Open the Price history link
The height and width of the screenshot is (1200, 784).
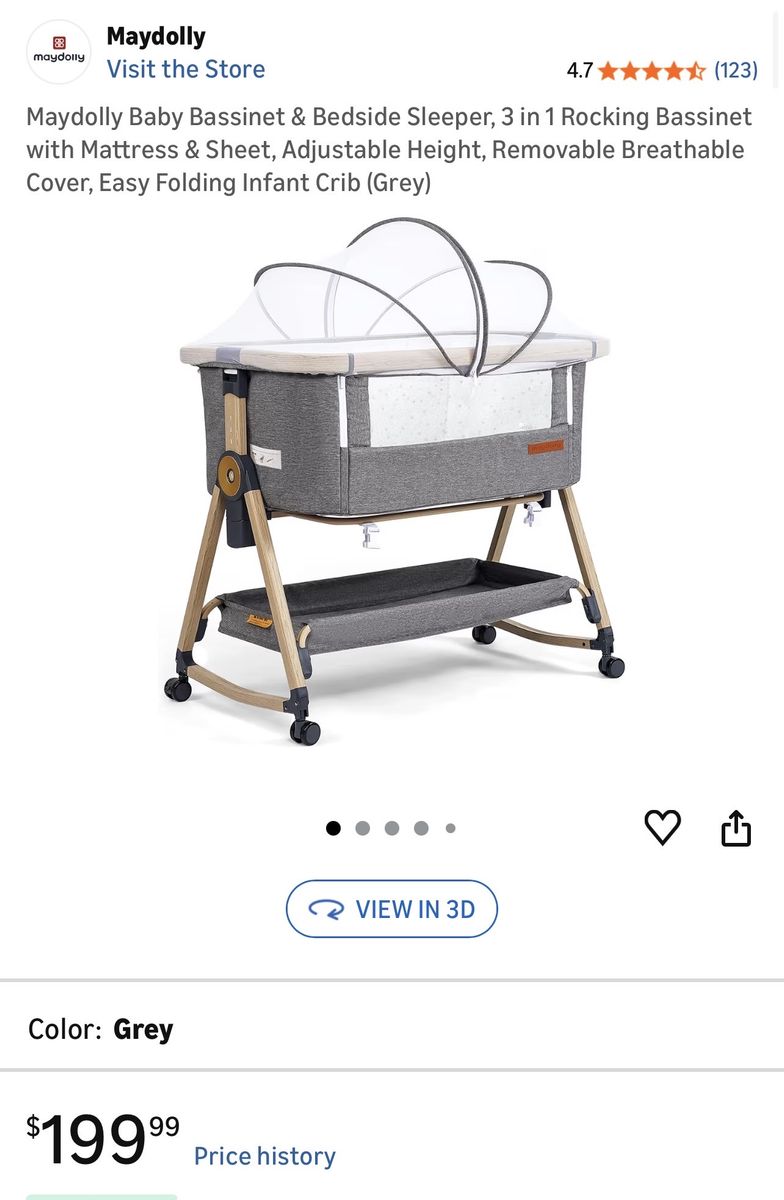coord(265,1156)
